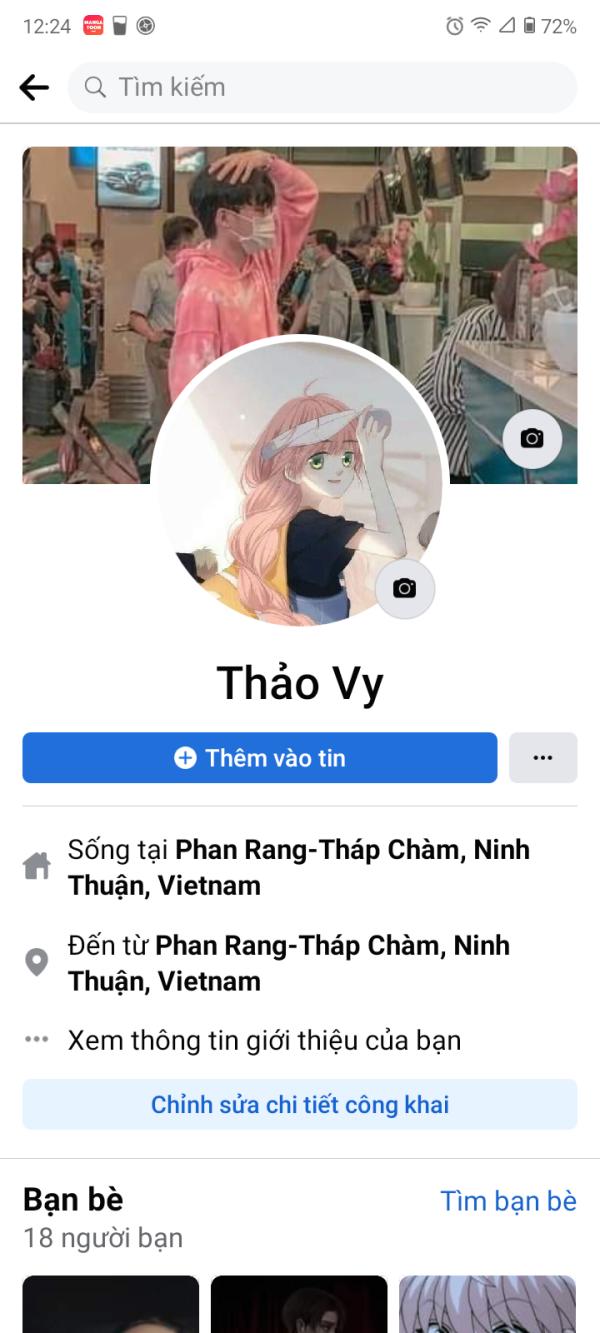Open the Tìm kiếm search field
600x1333 pixels.
(322, 87)
